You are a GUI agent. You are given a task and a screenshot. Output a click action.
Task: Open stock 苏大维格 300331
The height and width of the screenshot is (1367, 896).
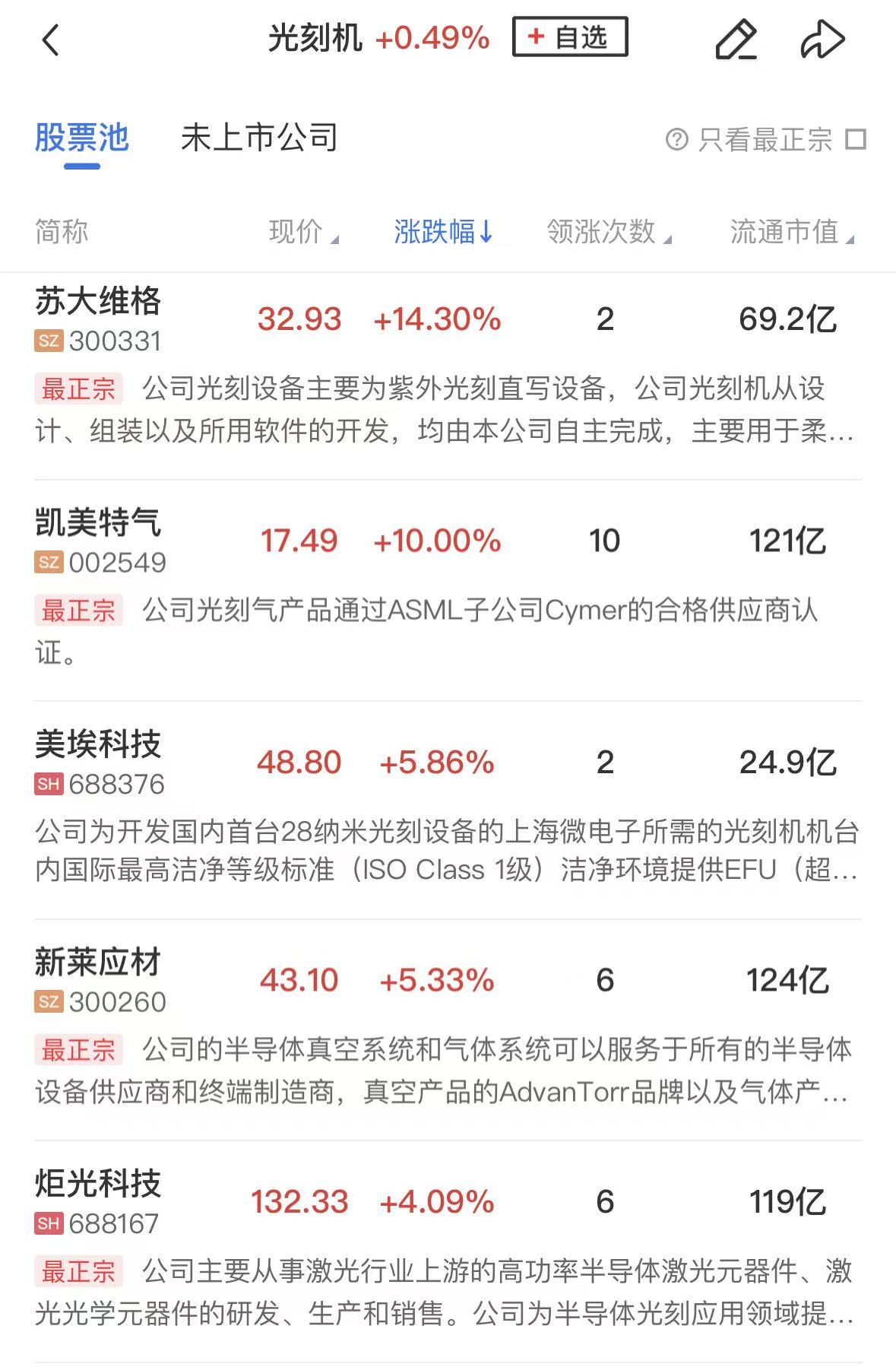click(98, 319)
